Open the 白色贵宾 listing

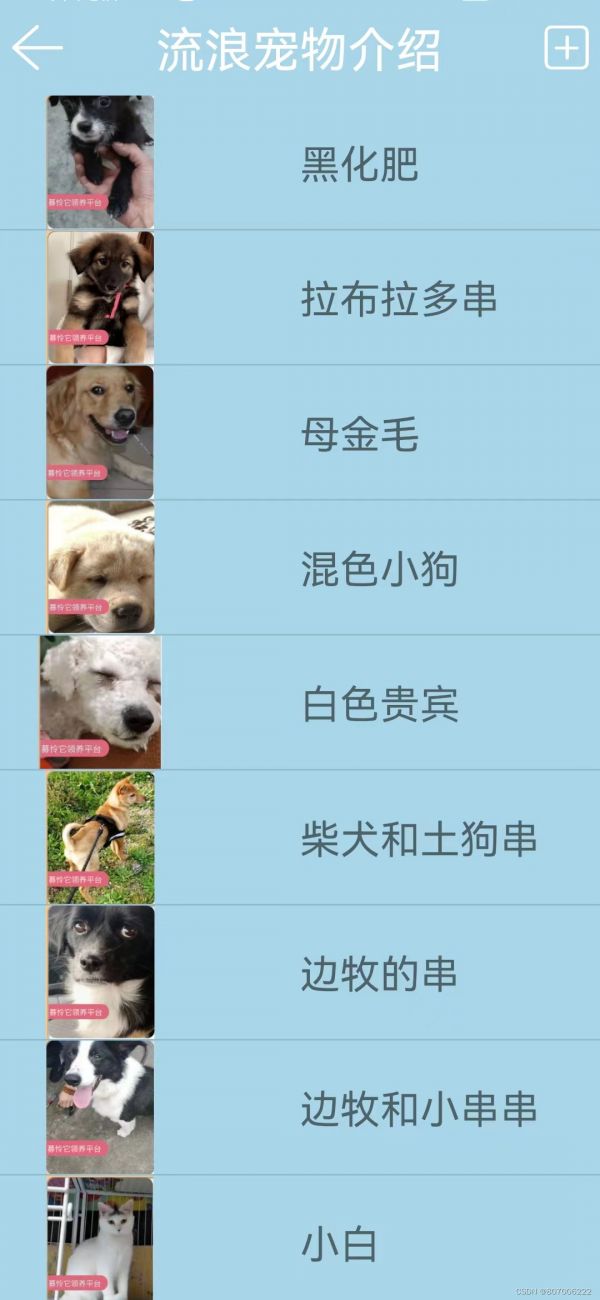(379, 704)
